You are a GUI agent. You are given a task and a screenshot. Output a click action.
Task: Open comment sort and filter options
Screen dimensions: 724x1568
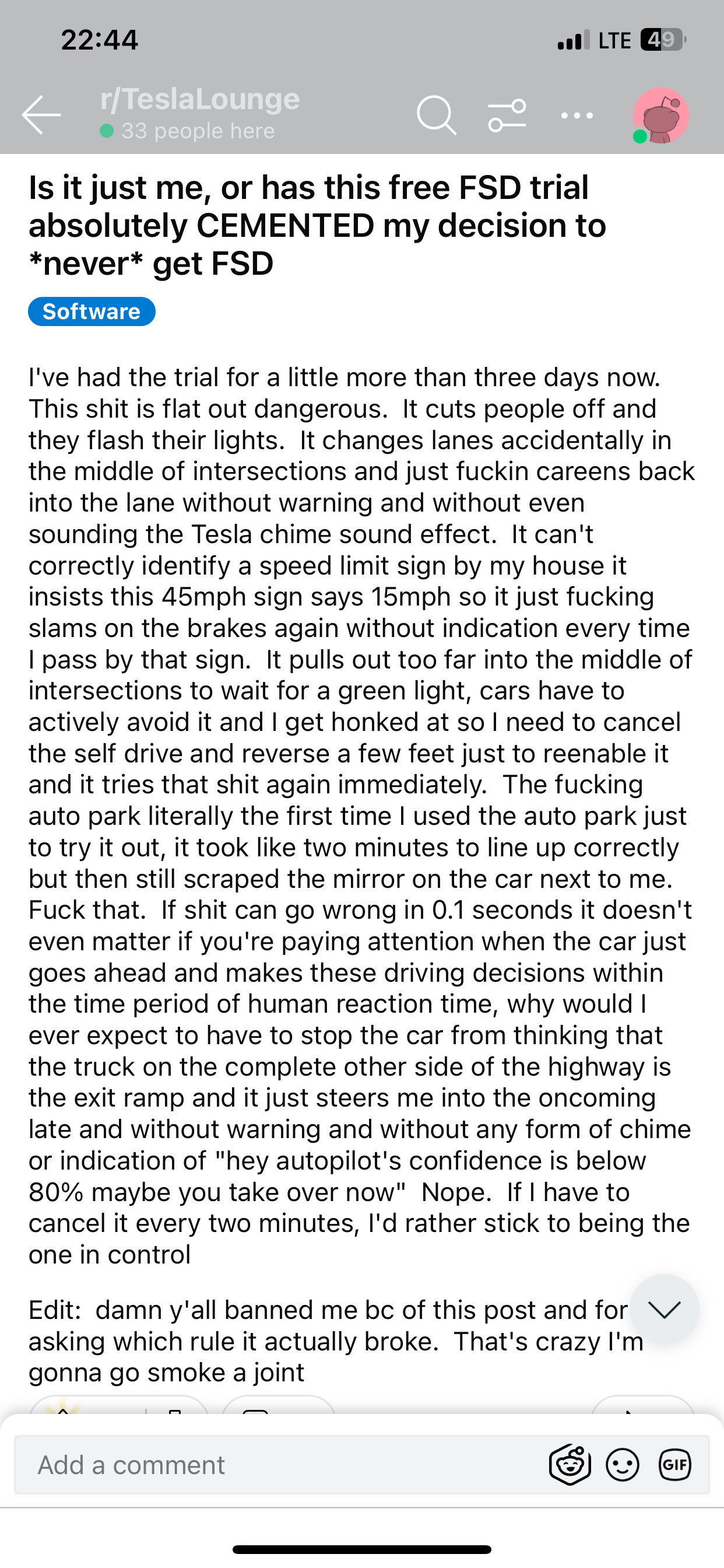(507, 115)
